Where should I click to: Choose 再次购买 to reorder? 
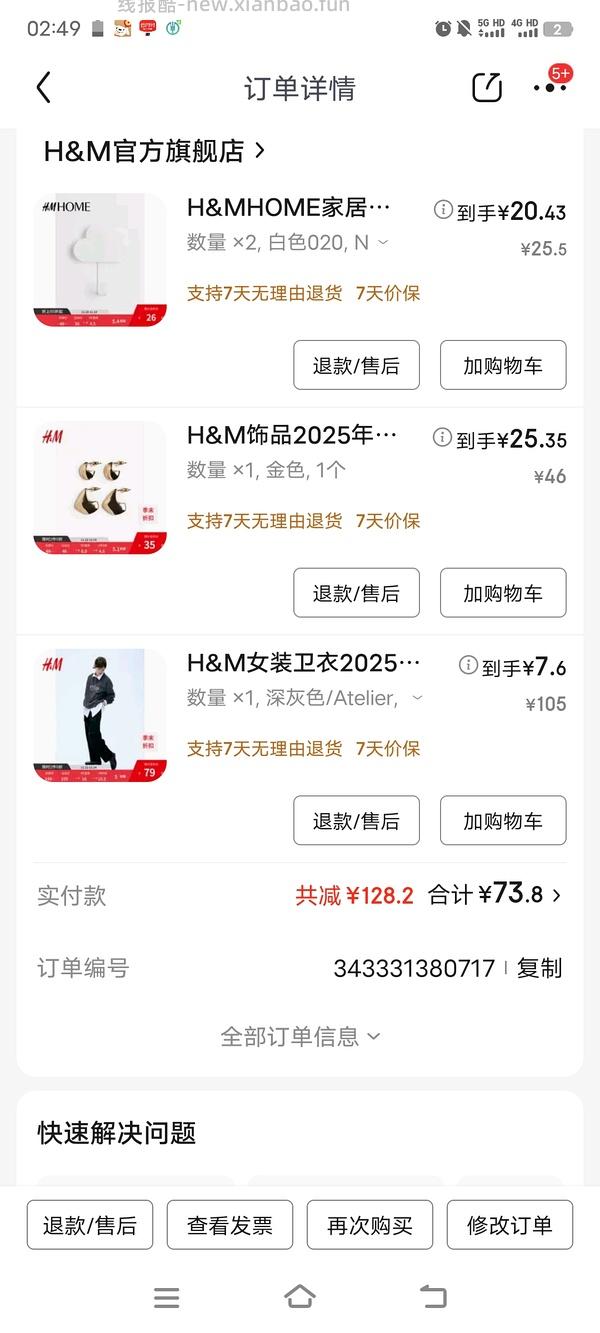coord(370,1225)
